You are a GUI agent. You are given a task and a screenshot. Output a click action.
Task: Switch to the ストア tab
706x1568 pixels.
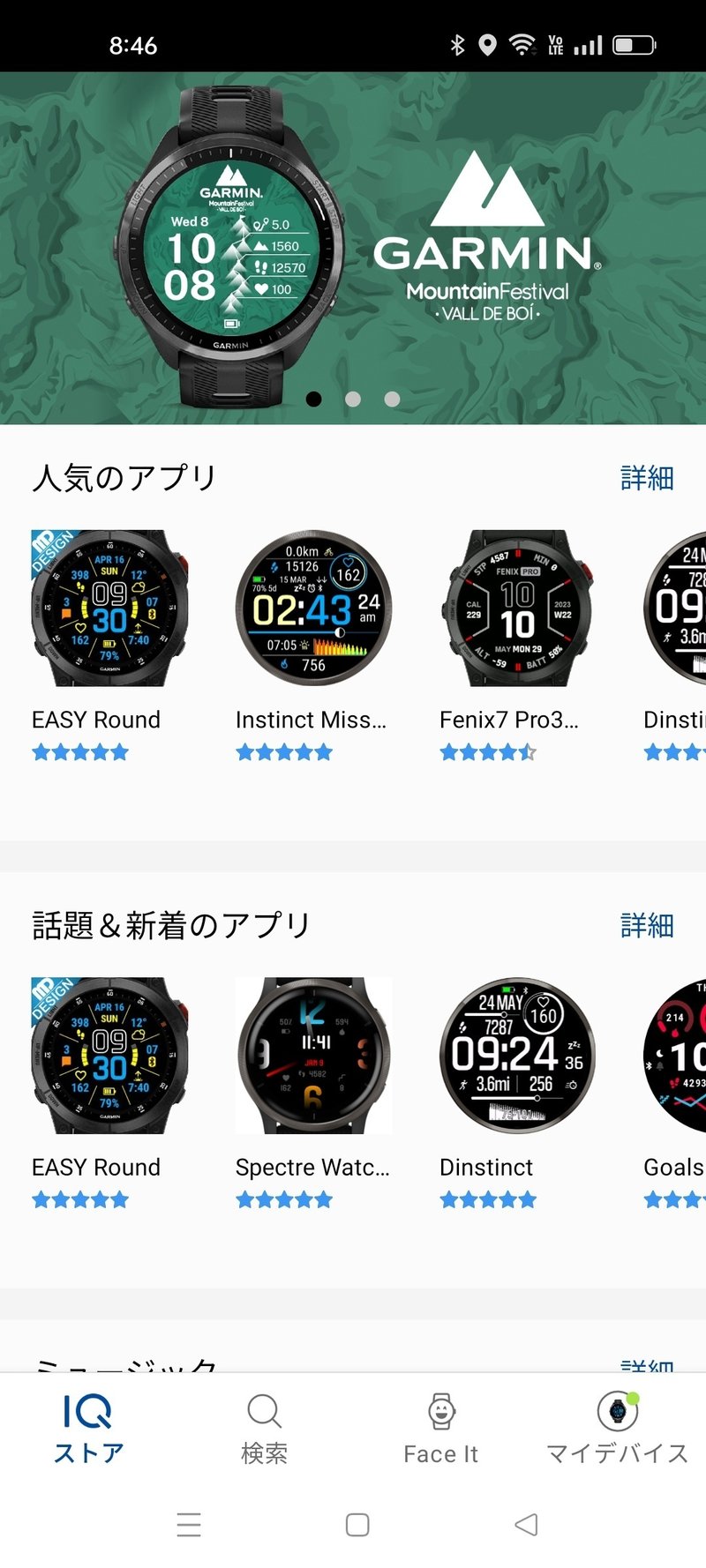coord(88,1427)
